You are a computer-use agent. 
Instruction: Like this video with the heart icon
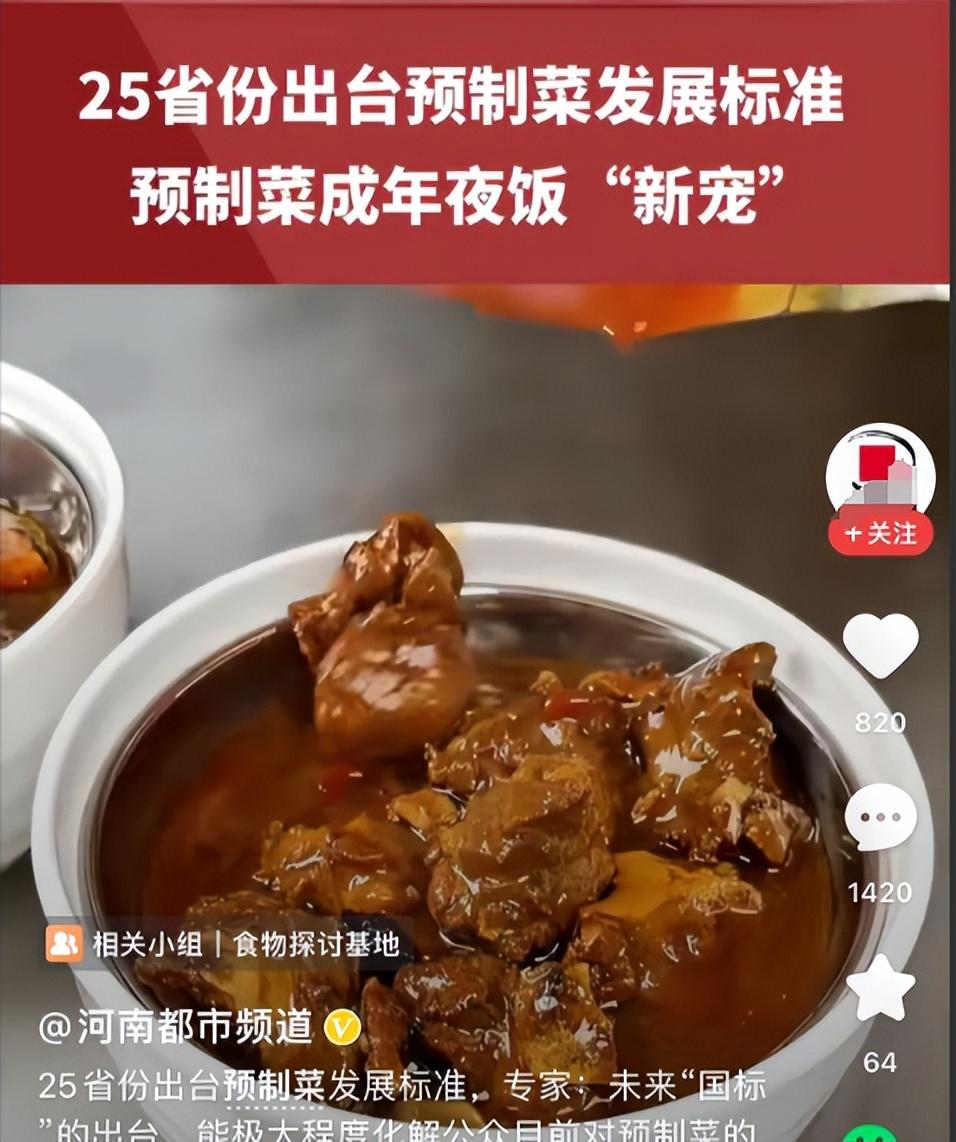pos(880,645)
